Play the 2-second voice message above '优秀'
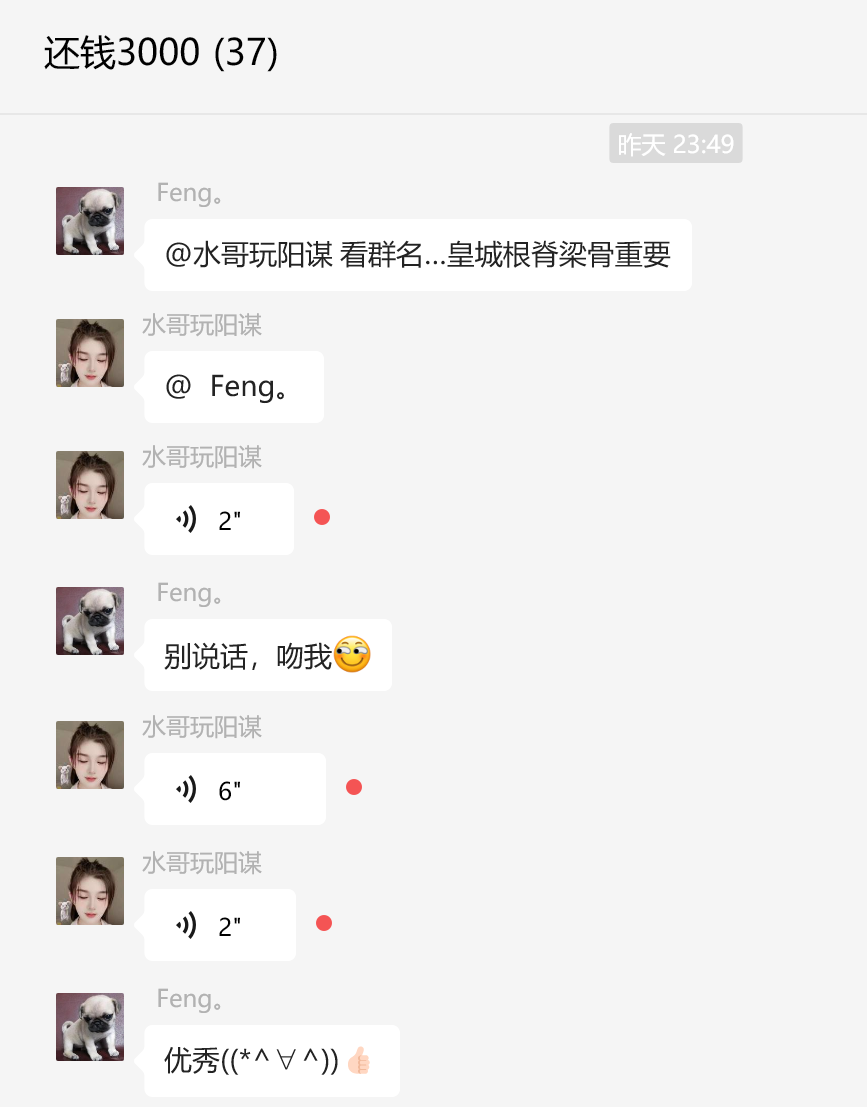 tap(220, 926)
